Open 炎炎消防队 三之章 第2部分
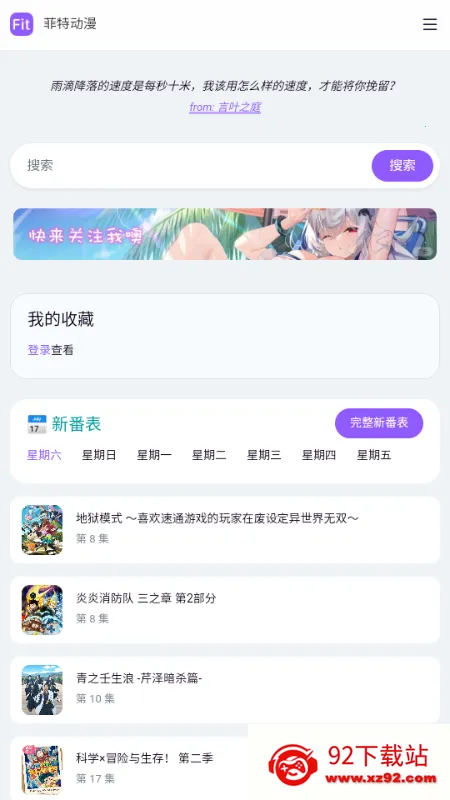The height and width of the screenshot is (800, 450). 225,610
